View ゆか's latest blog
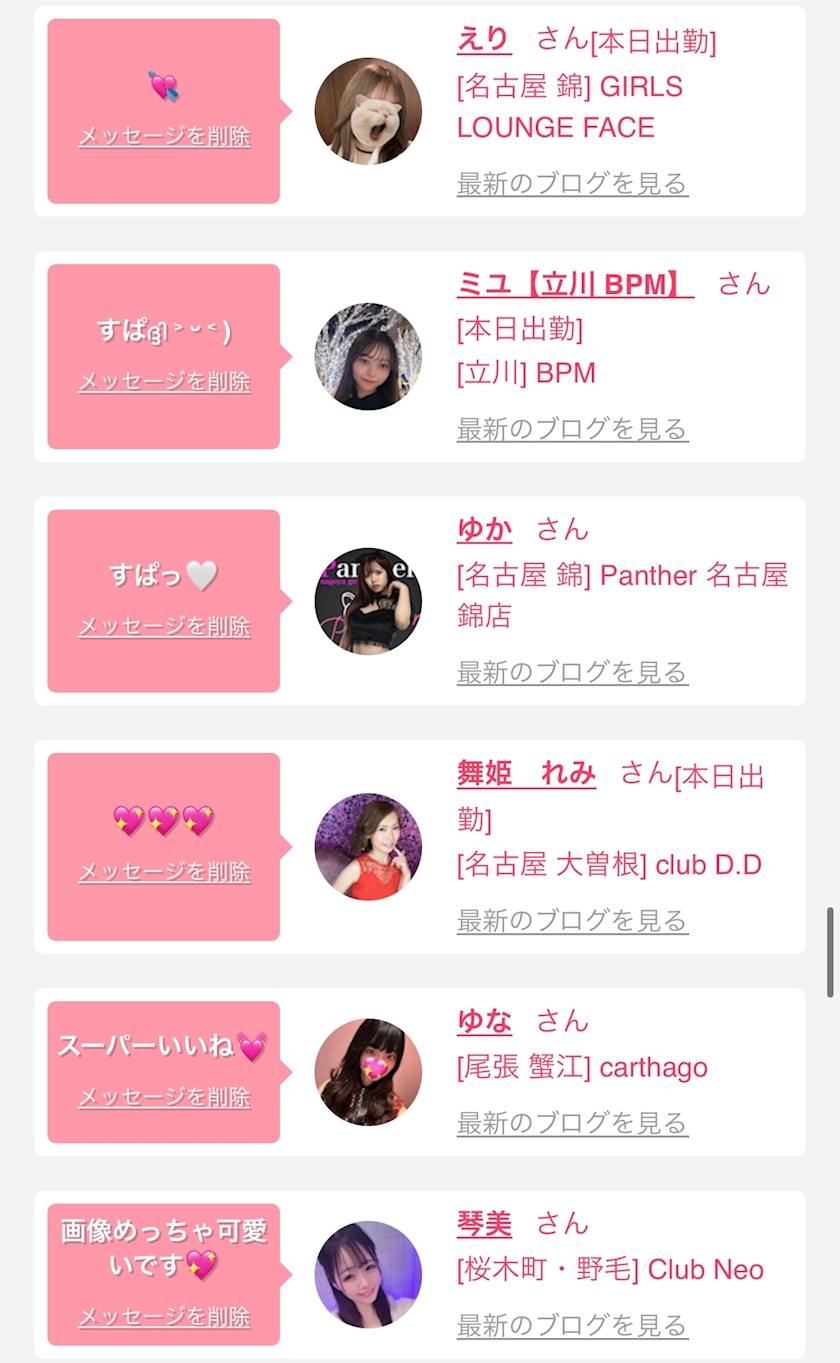840x1363 pixels. [x=572, y=673]
